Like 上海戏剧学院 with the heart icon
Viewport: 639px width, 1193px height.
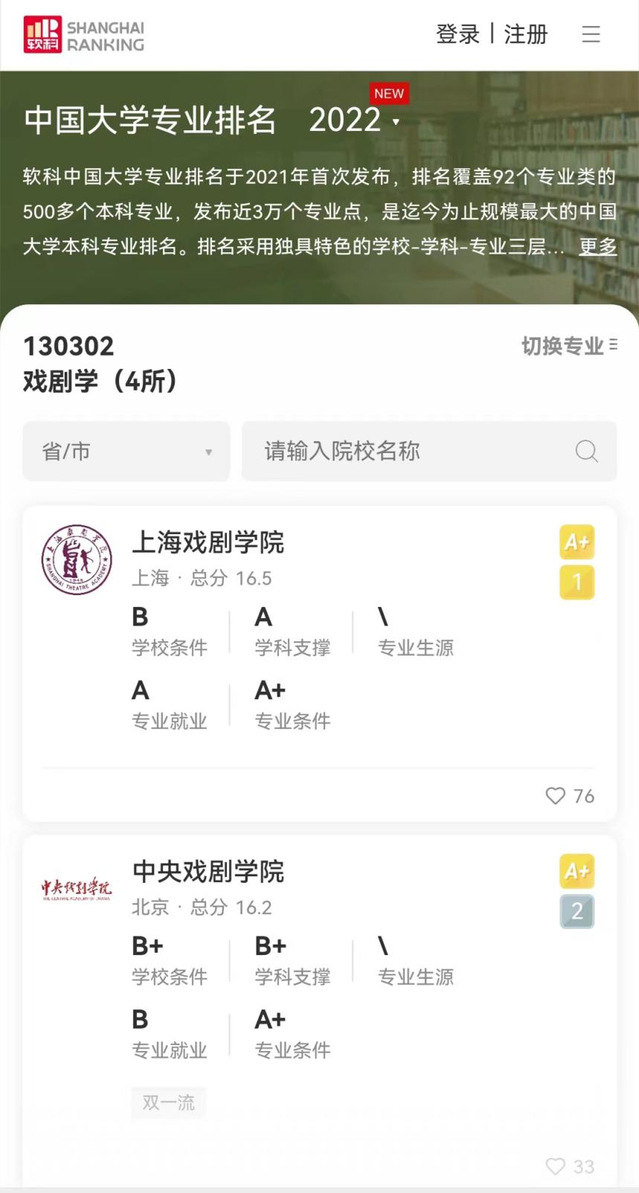click(x=556, y=796)
